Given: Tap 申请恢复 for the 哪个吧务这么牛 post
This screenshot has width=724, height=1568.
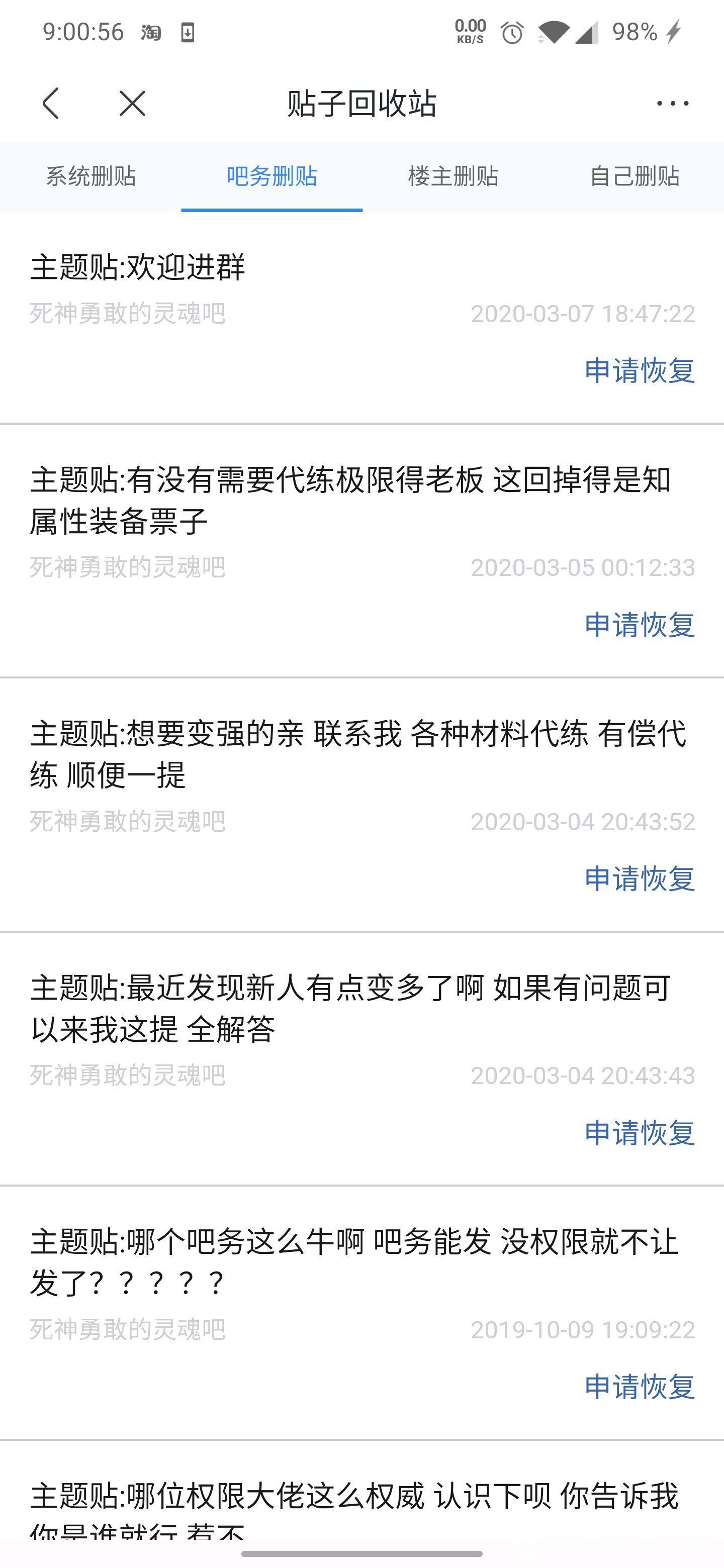Looking at the screenshot, I should click(640, 1386).
